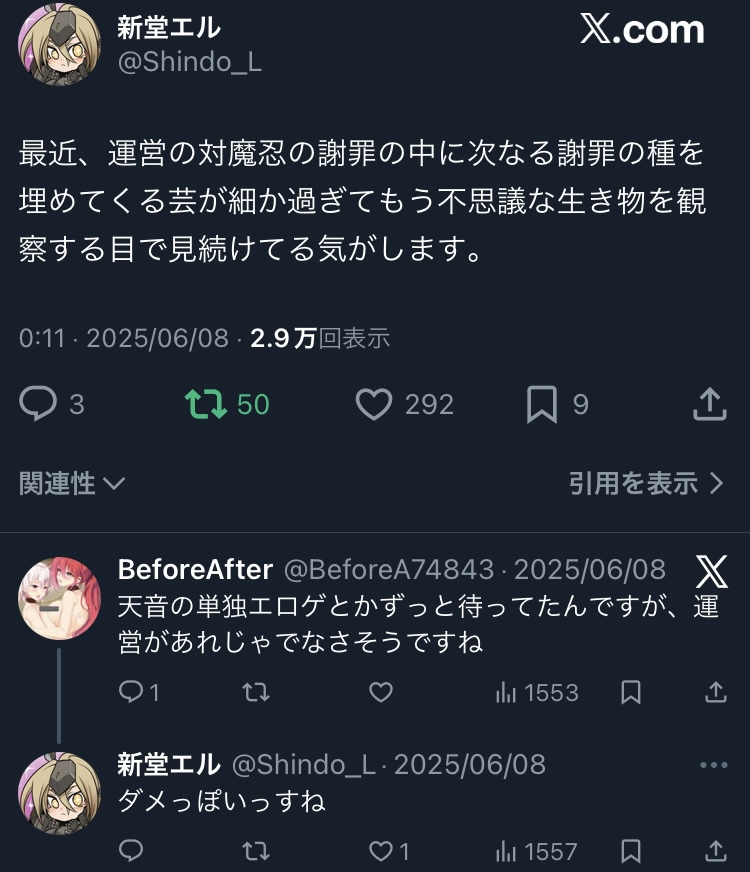Reply to BeforeAfter's comment
The height and width of the screenshot is (872, 750).
point(132,692)
